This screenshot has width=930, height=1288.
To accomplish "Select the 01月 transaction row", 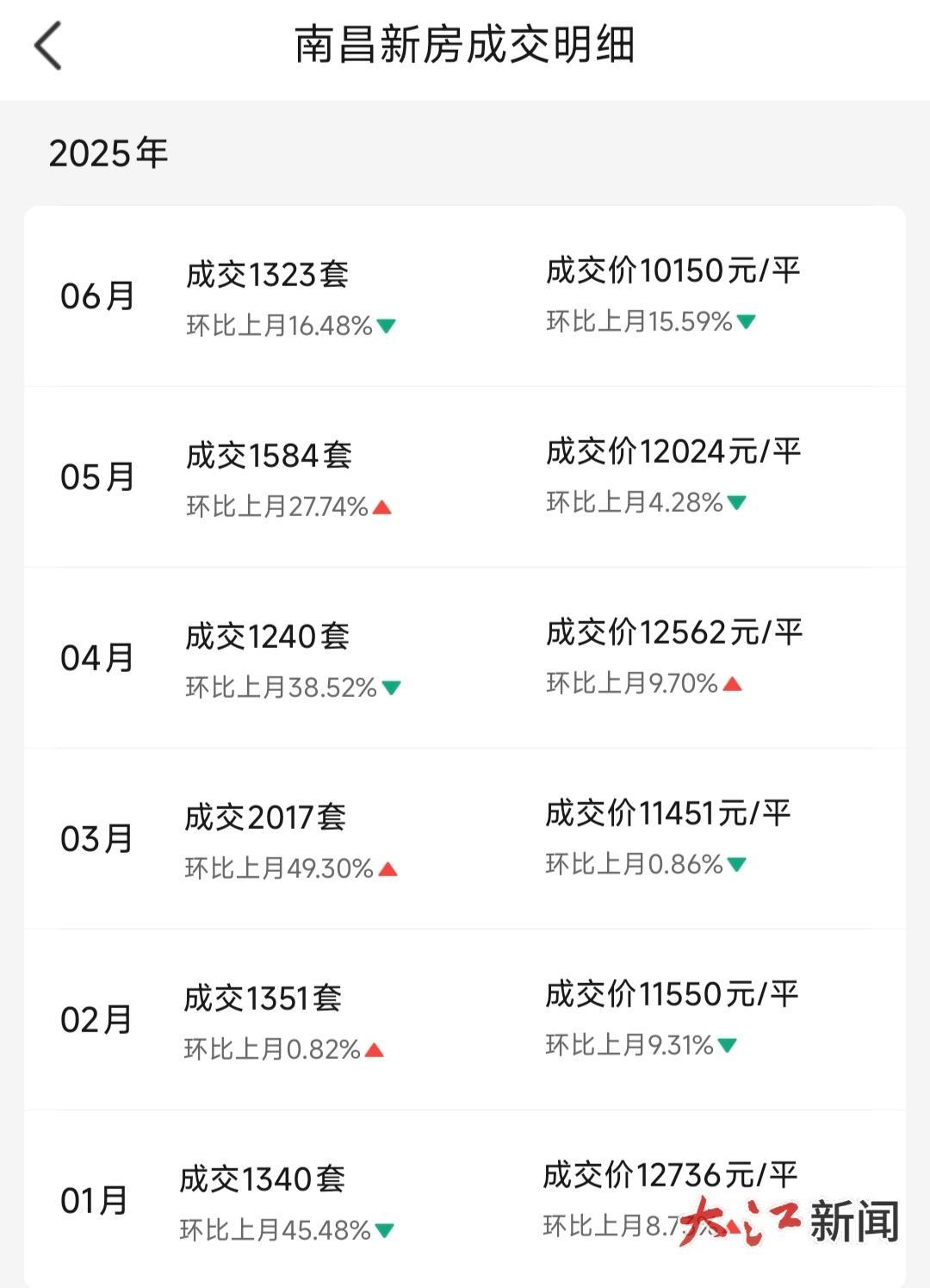I will [465, 1198].
